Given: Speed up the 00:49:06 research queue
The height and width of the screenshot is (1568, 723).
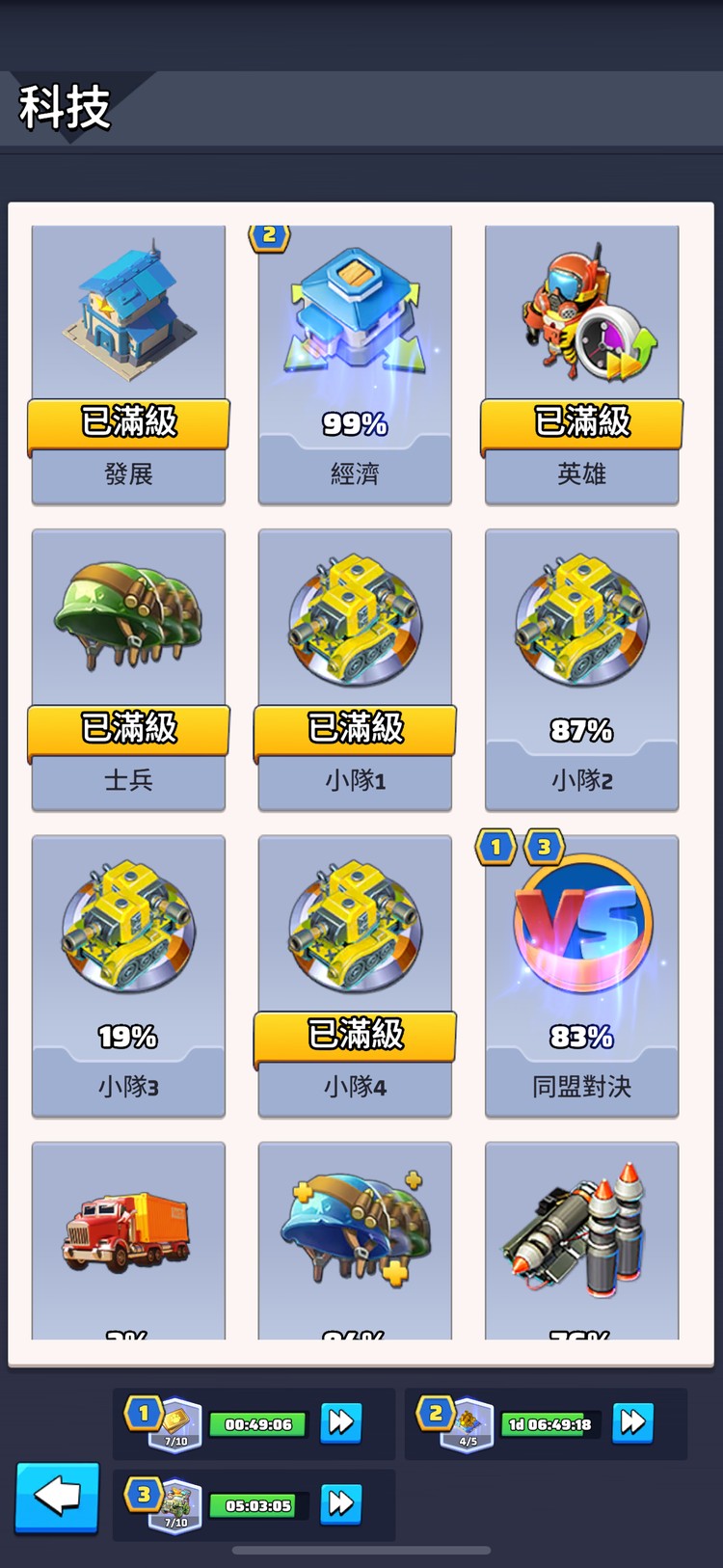Looking at the screenshot, I should 340,1423.
